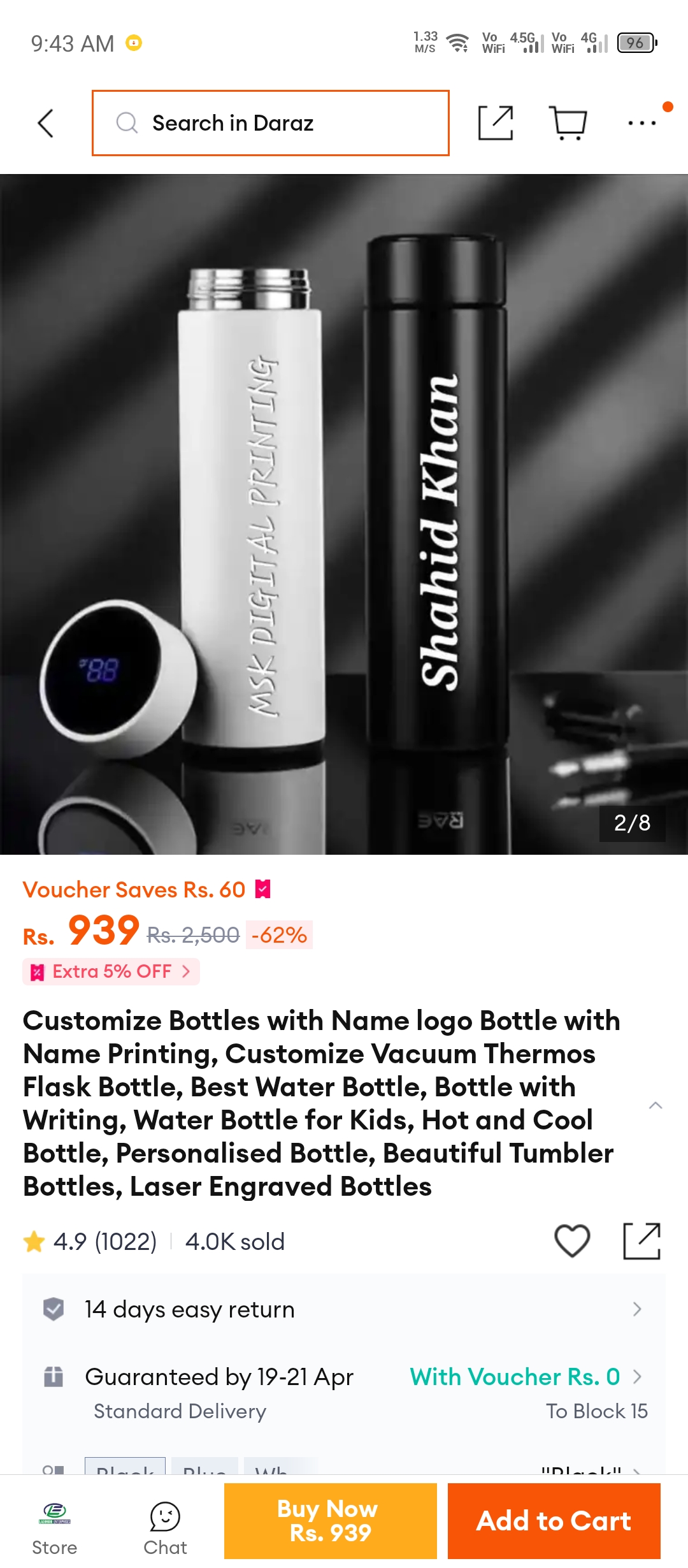Share product from the top bar

tap(496, 123)
